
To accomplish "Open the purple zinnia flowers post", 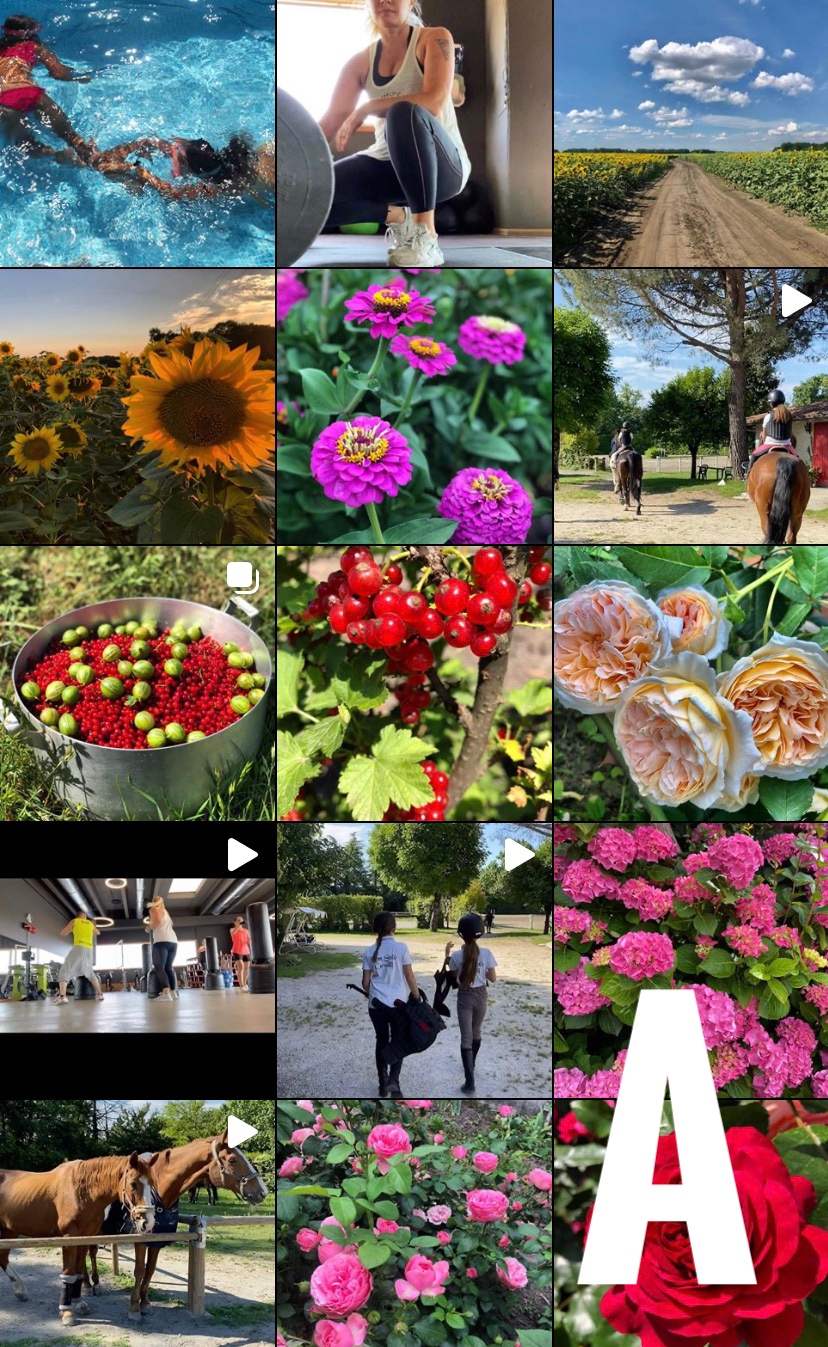I will tap(414, 406).
